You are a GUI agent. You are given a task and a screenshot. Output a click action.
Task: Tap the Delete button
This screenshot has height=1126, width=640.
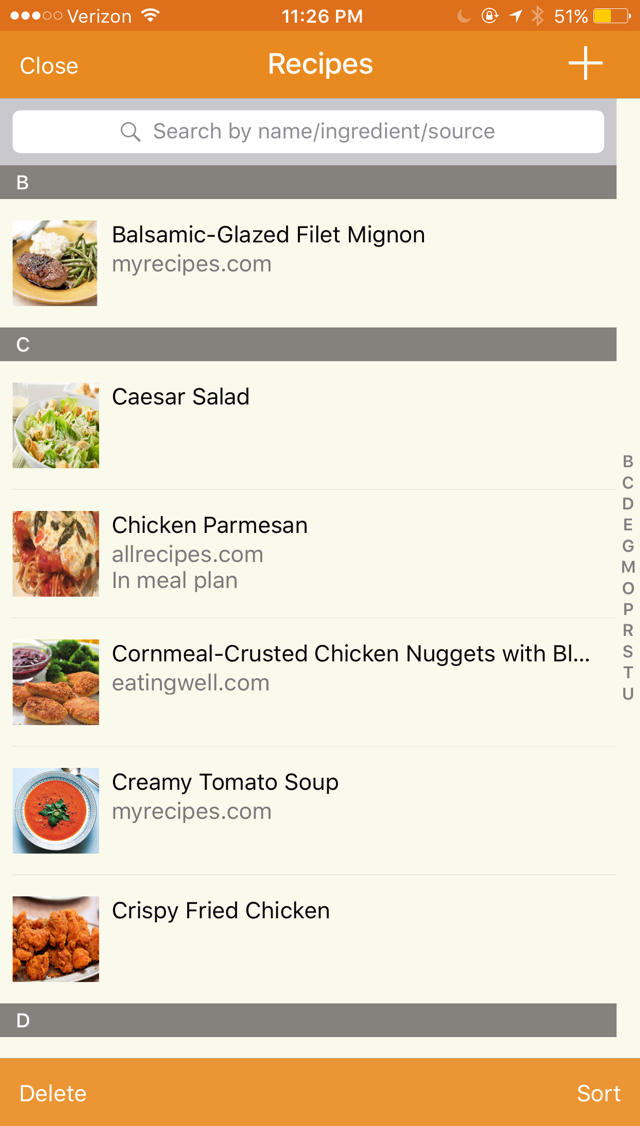point(53,1093)
